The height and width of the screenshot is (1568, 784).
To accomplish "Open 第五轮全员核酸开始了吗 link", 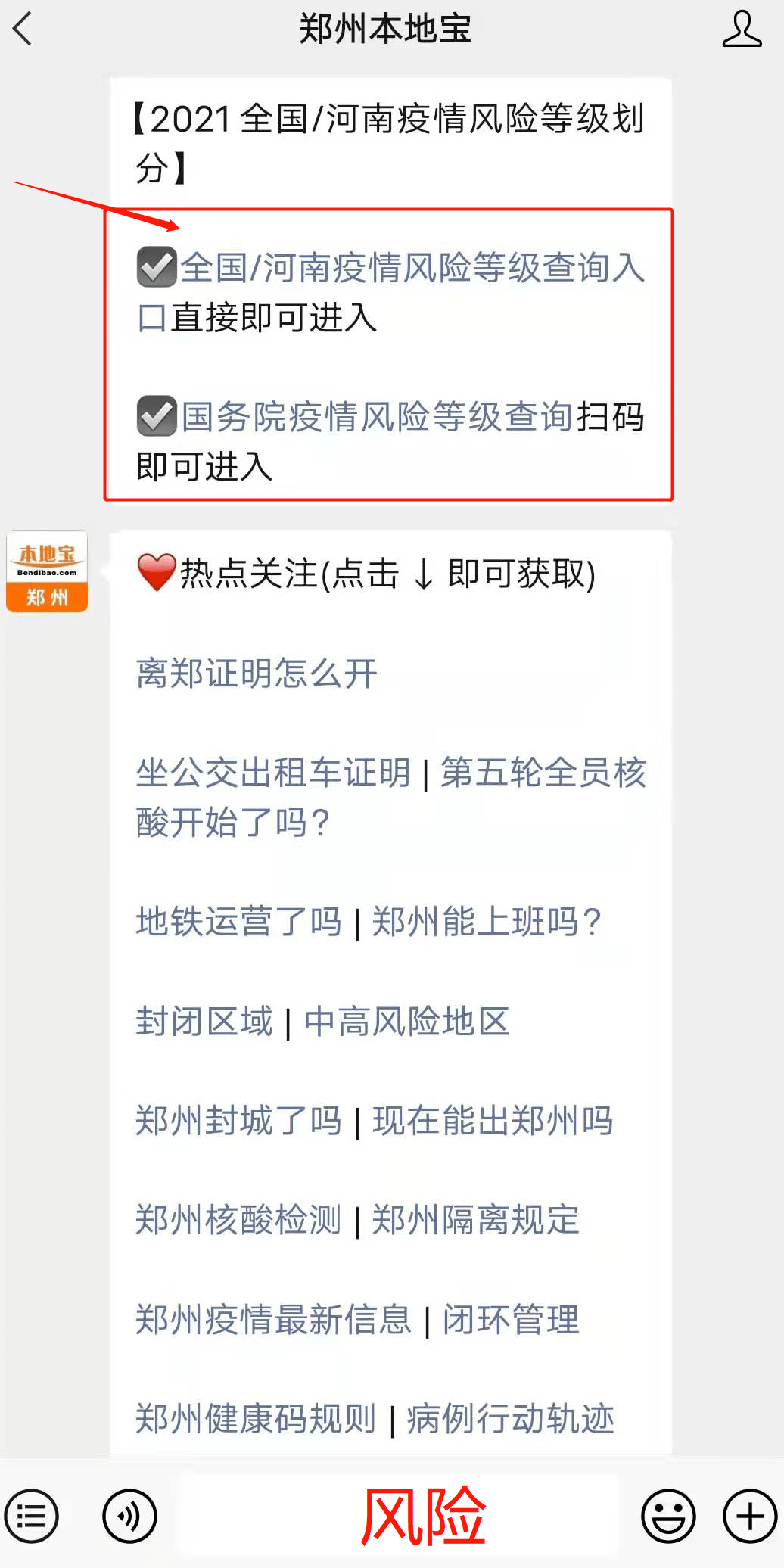I will [x=543, y=773].
